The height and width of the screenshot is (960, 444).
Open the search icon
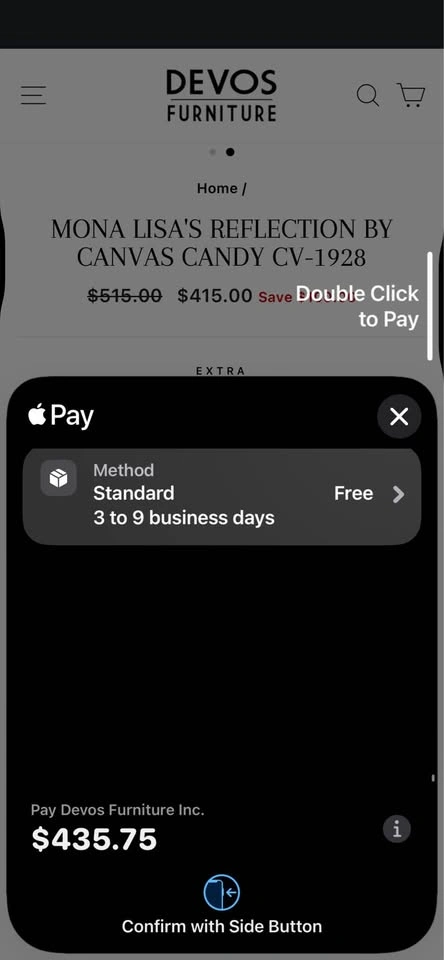point(368,96)
